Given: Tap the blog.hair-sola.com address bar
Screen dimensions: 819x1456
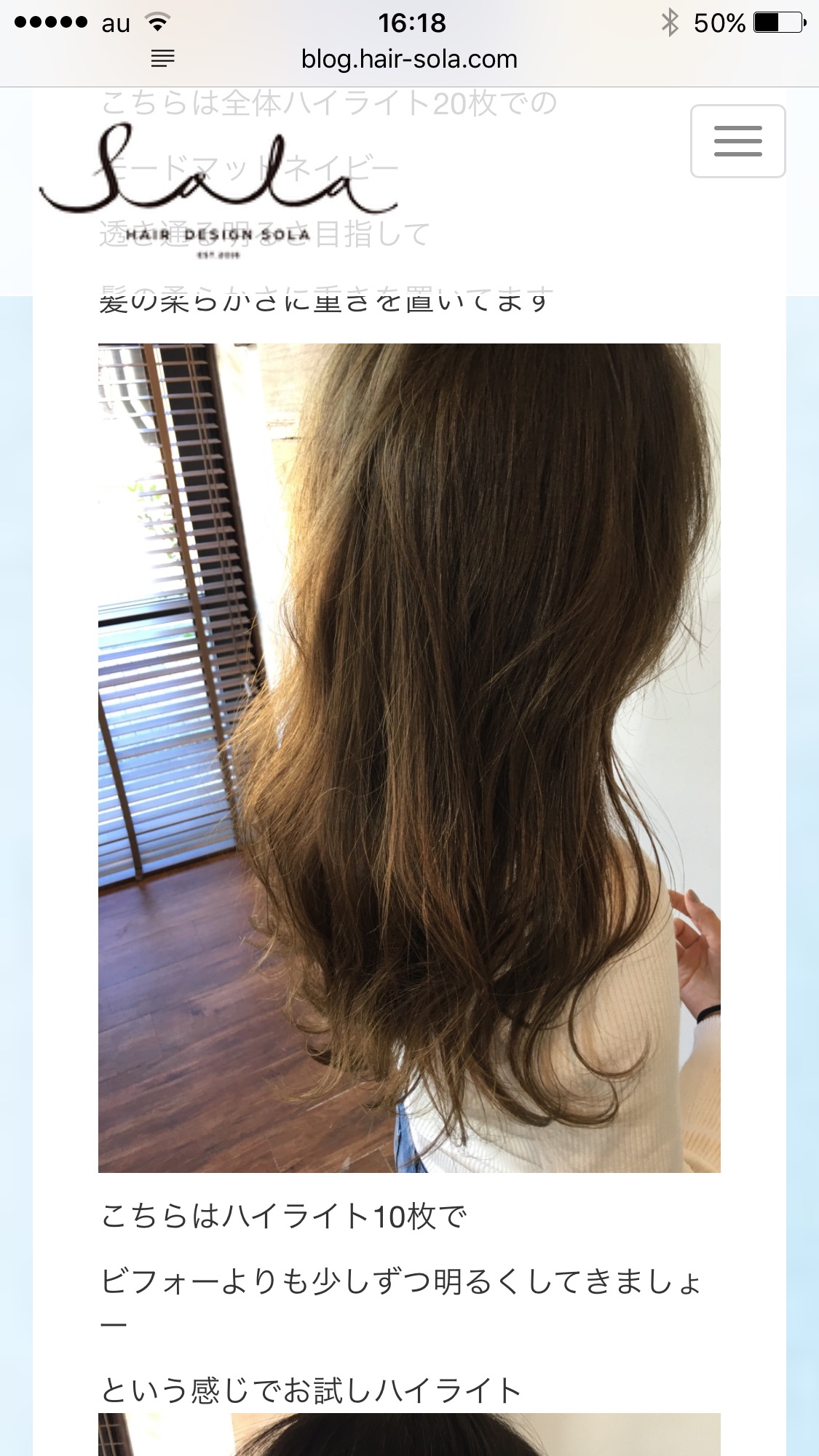Looking at the screenshot, I should coord(409,59).
